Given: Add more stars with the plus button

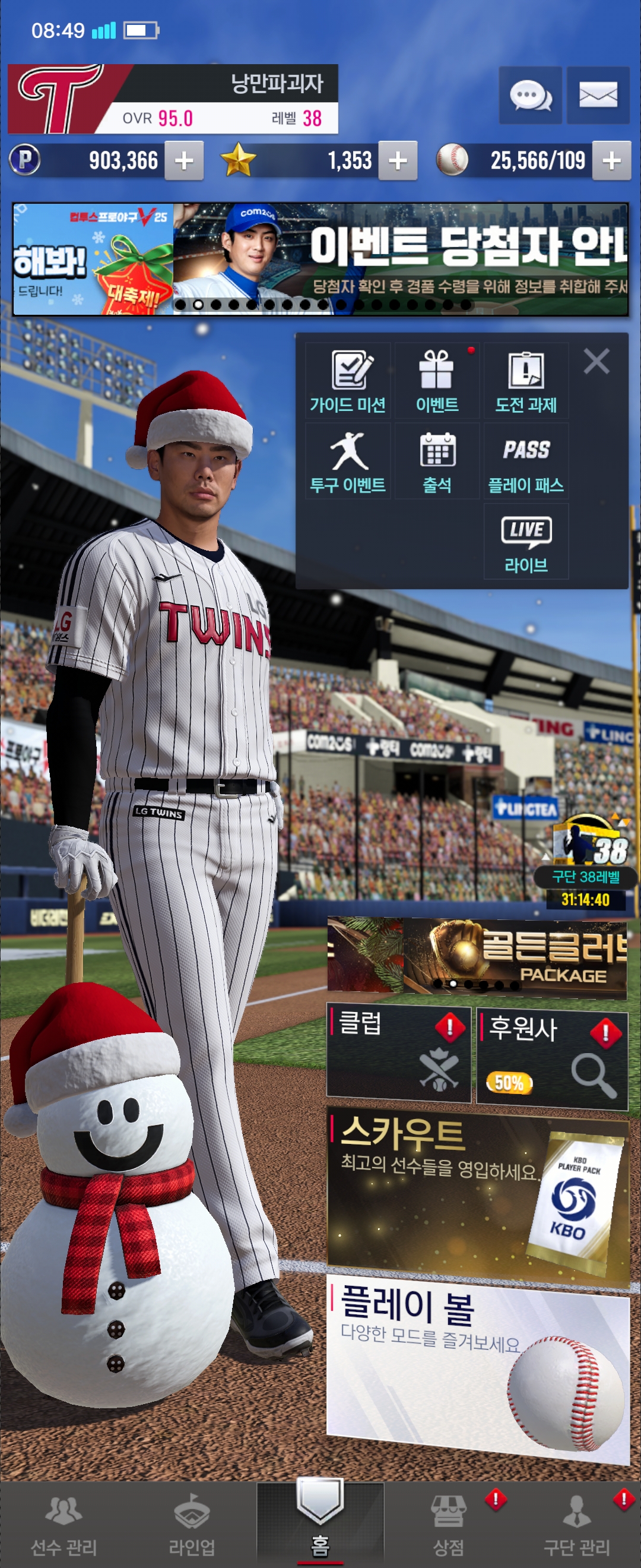Looking at the screenshot, I should pos(398,161).
